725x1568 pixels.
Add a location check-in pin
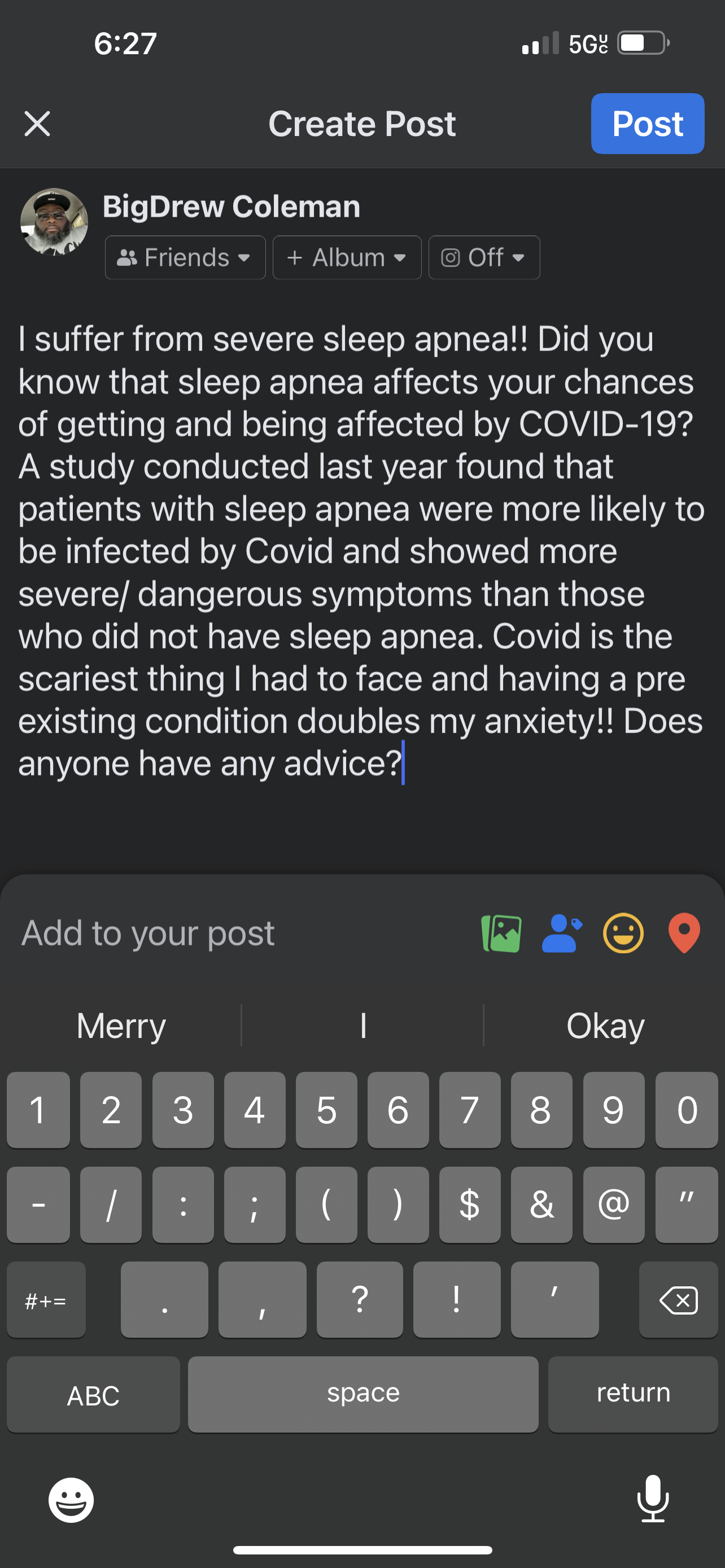click(x=684, y=933)
